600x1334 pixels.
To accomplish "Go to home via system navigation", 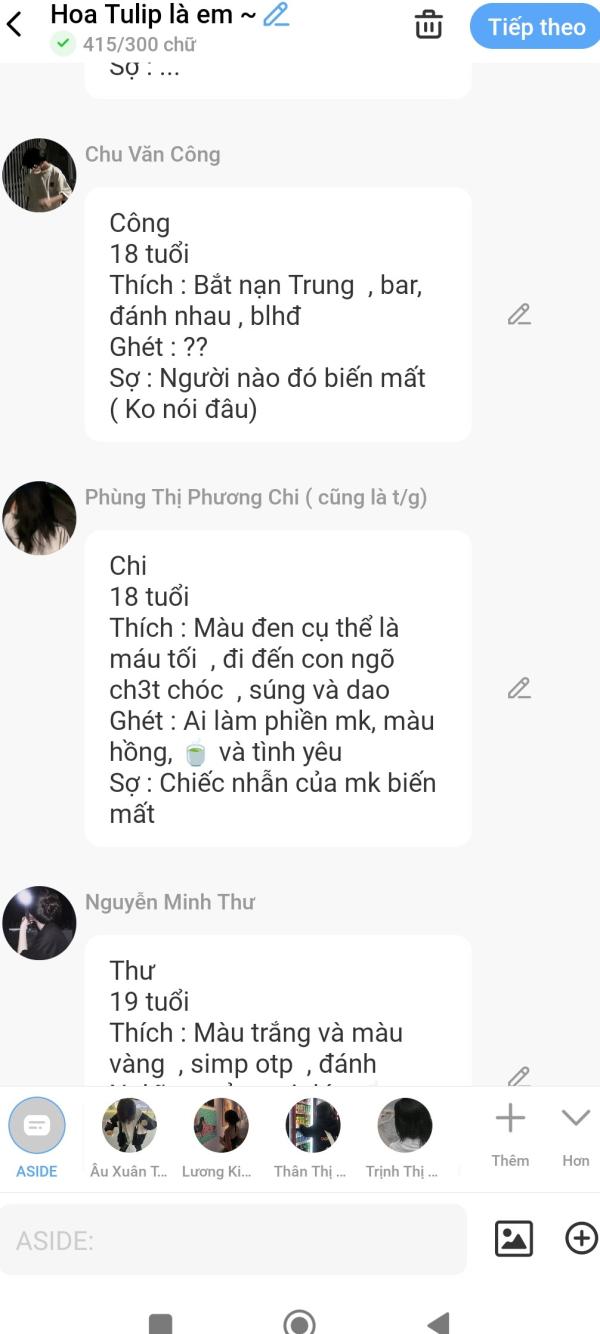I will (300, 1322).
